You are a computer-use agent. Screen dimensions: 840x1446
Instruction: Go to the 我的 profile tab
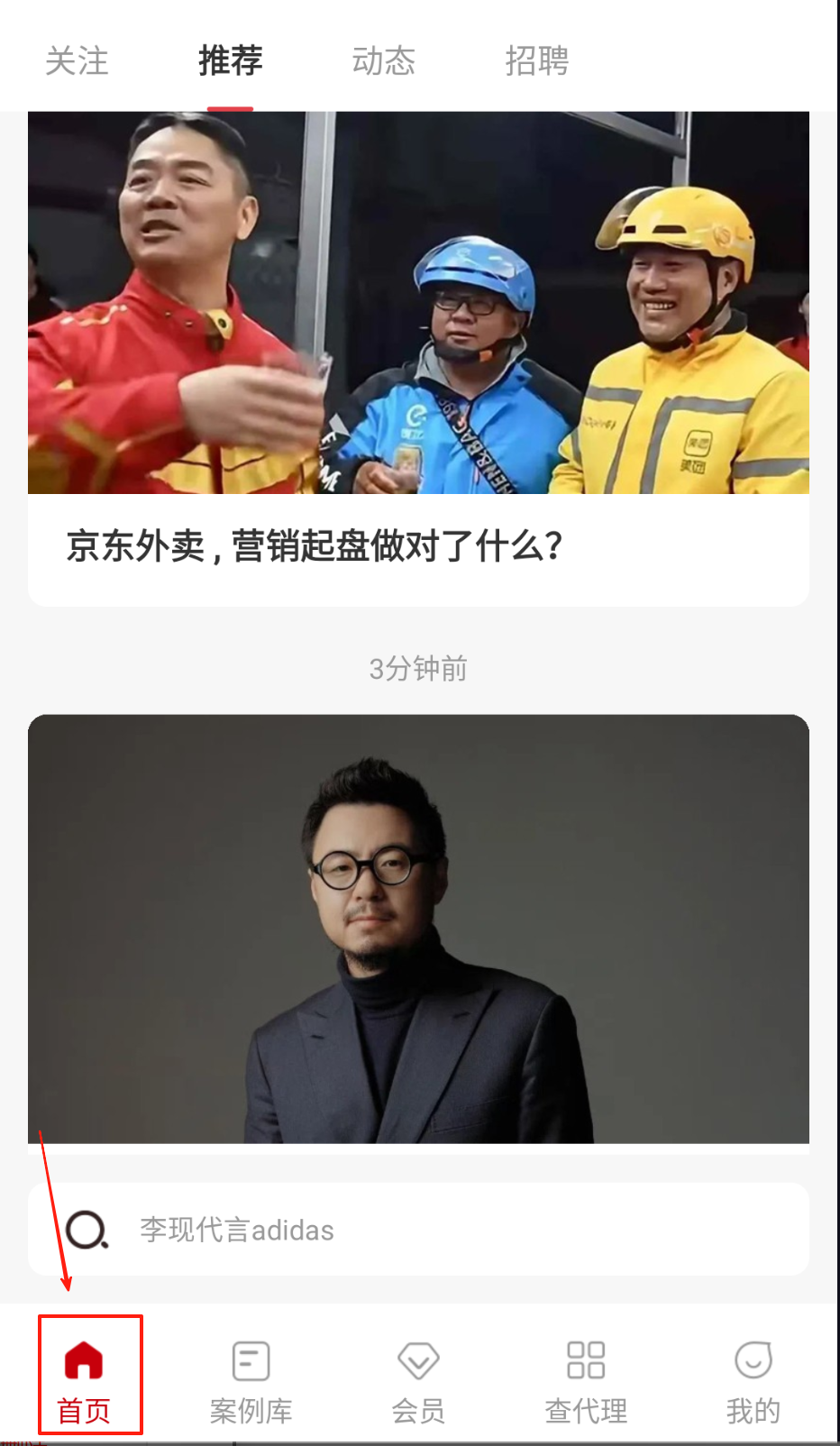coord(753,1379)
